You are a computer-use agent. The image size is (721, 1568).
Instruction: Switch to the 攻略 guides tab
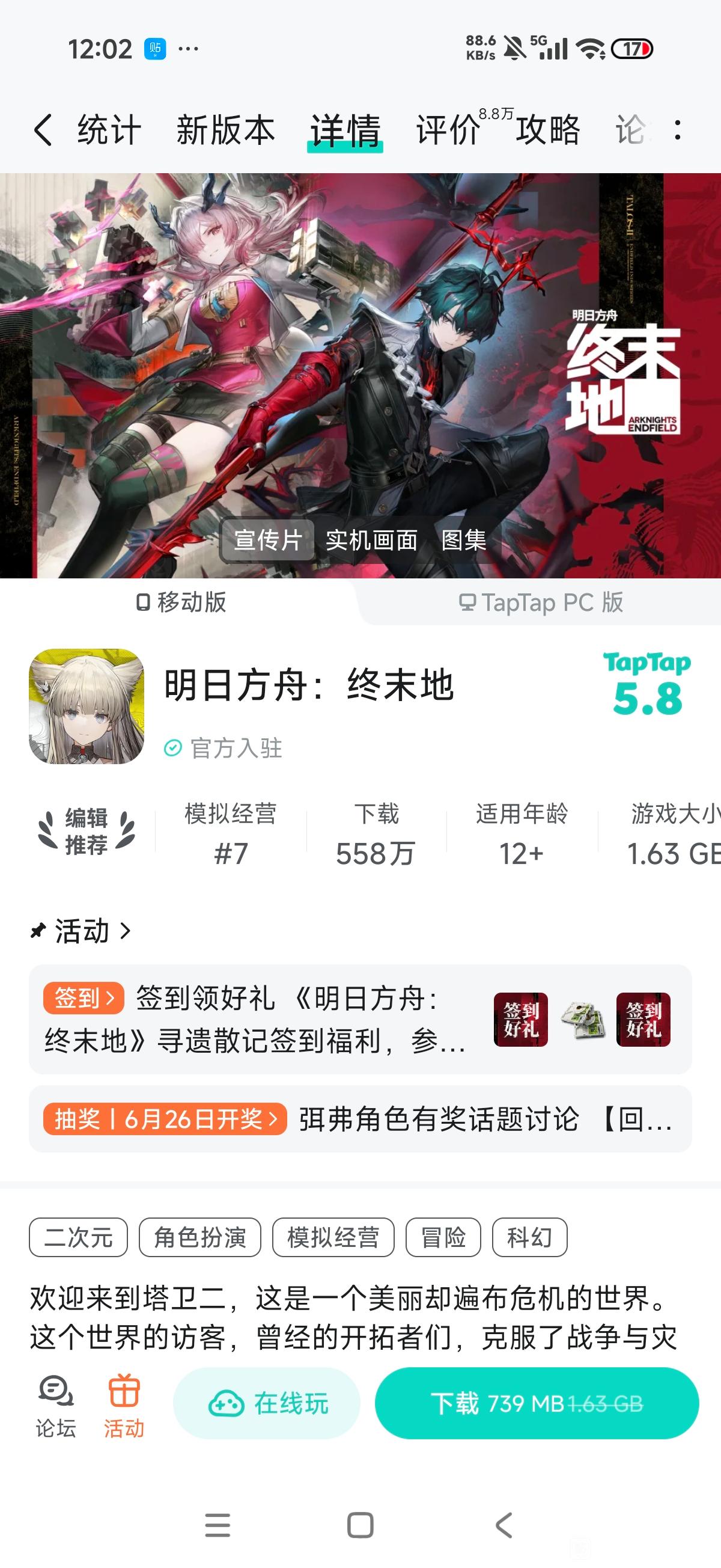[548, 130]
